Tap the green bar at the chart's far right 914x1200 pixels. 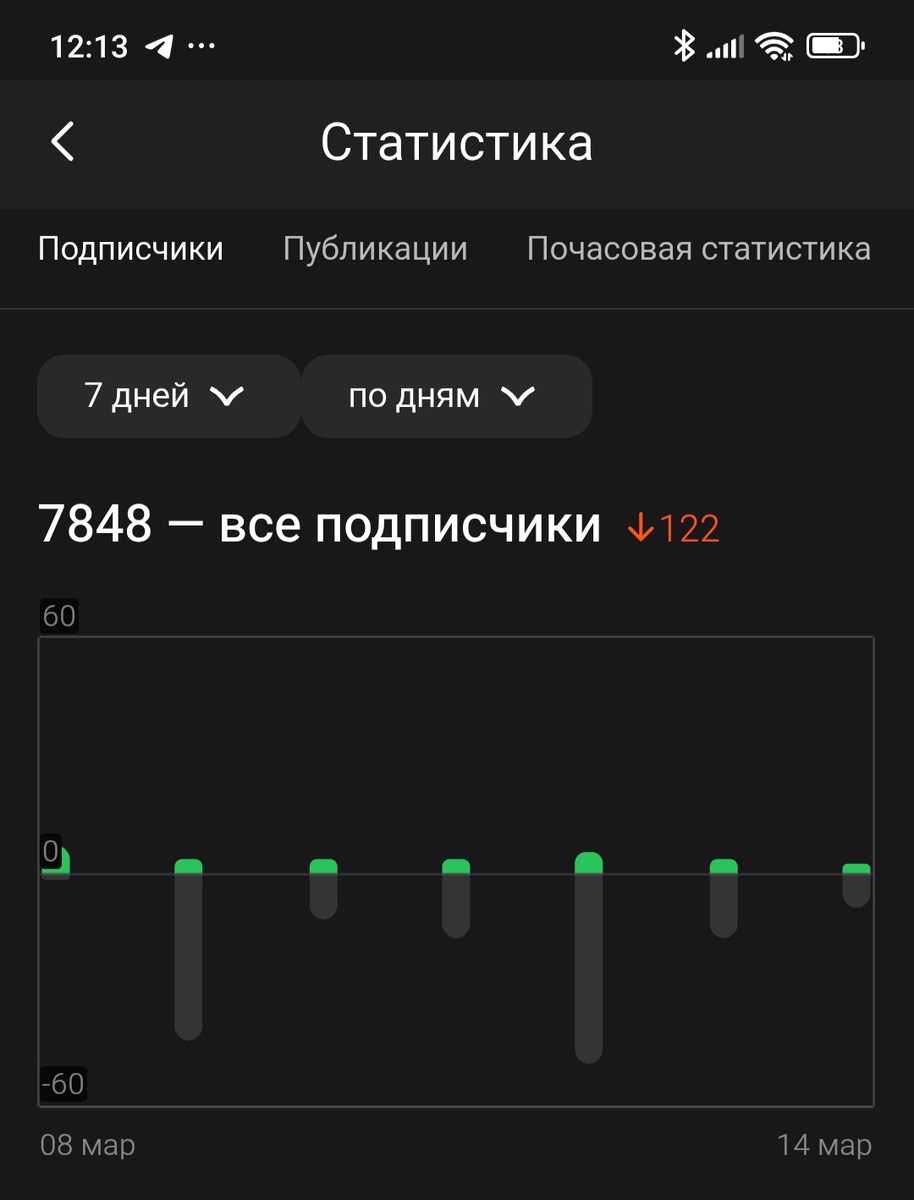[855, 868]
